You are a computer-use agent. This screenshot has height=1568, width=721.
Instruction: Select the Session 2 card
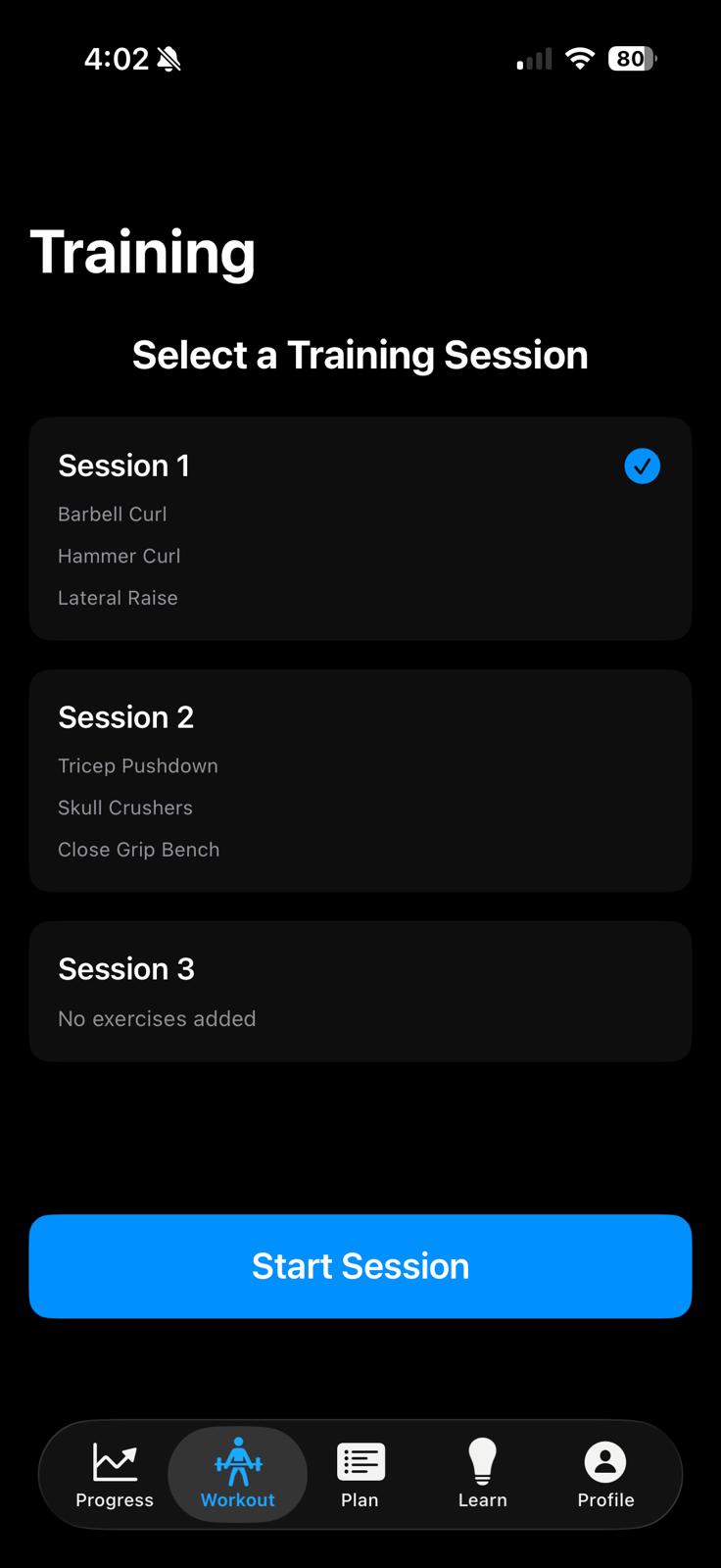360,780
